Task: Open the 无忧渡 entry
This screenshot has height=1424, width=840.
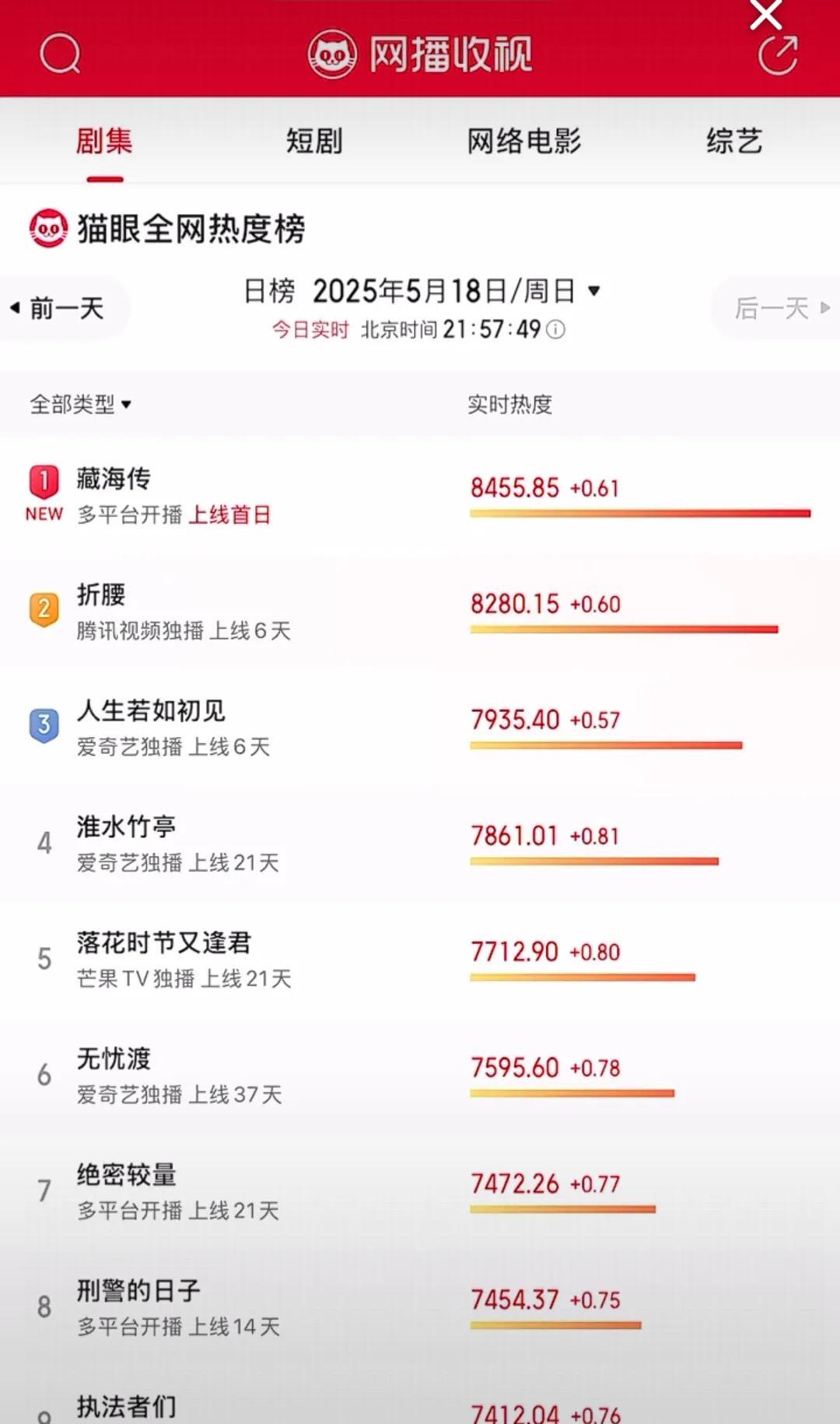Action: point(420,1075)
